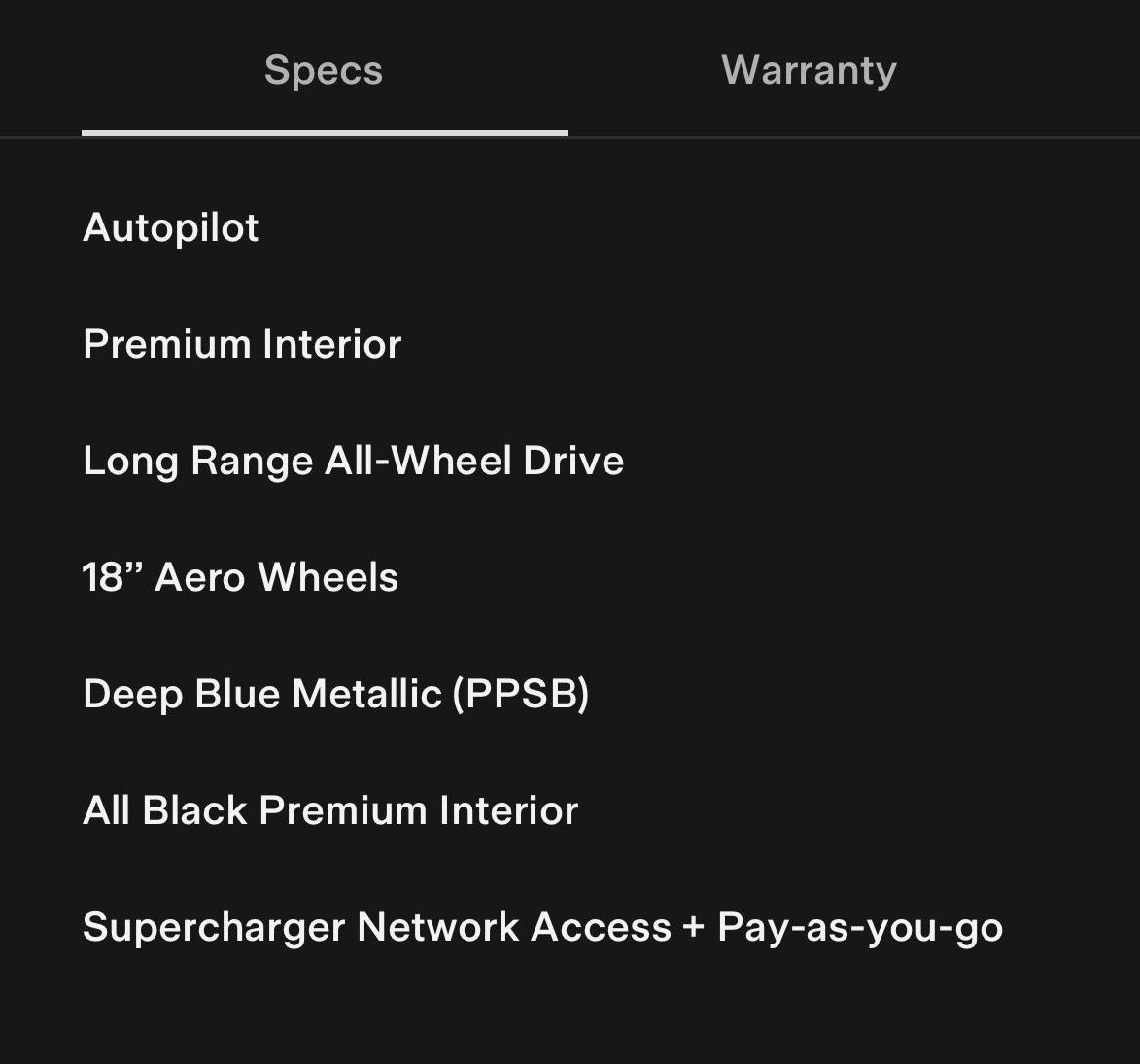Switch to the Warranty tab
1140x1064 pixels.
coord(809,70)
